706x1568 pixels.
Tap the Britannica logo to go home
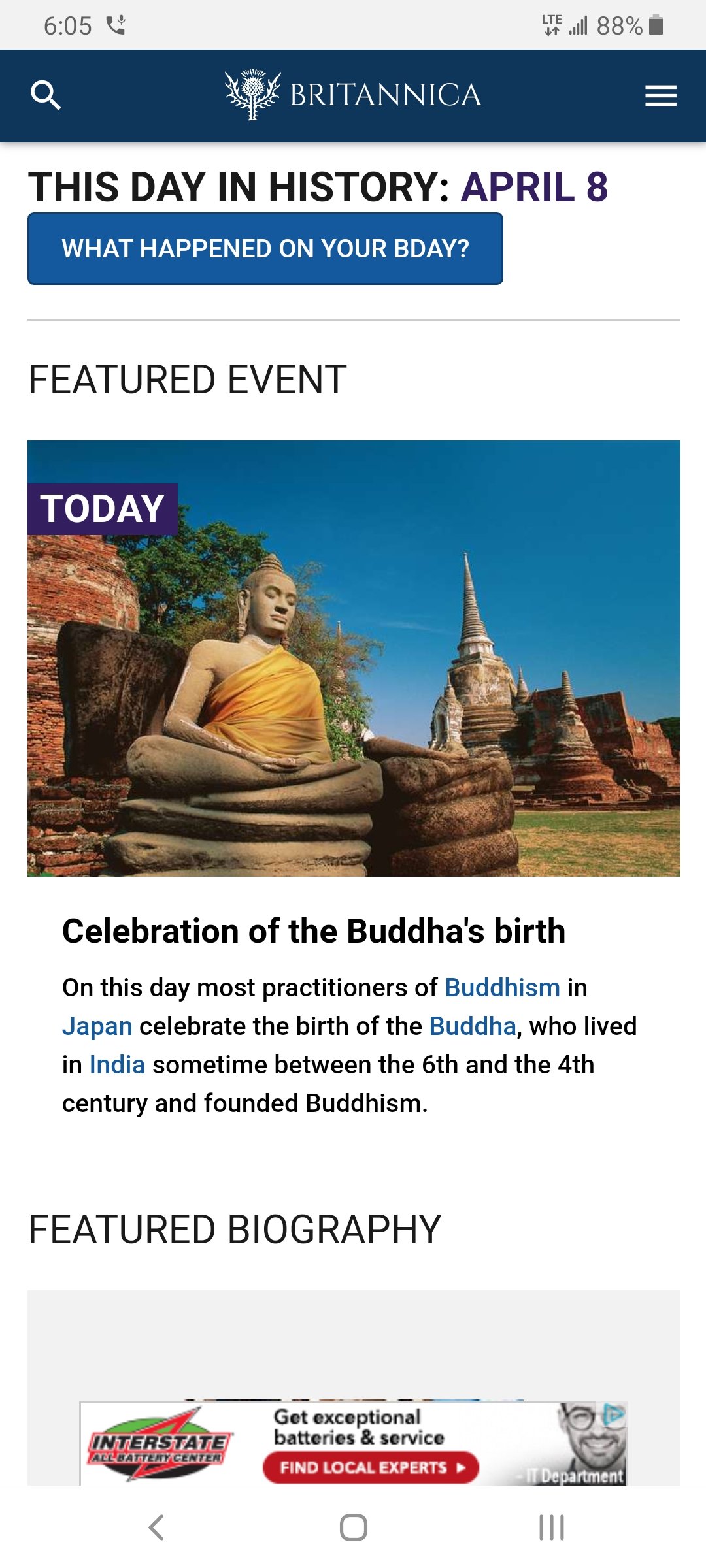(x=353, y=95)
